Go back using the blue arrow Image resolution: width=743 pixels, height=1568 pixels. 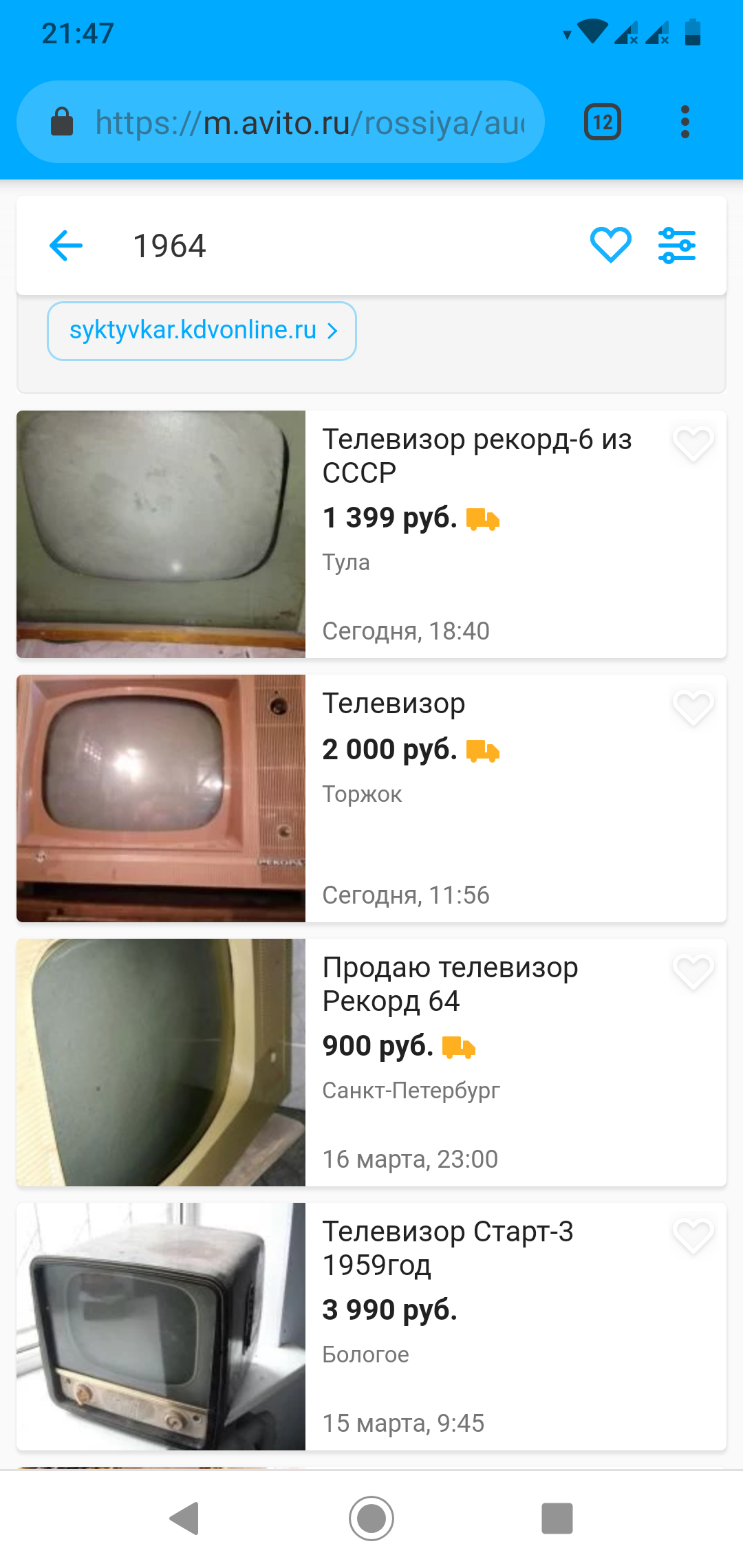click(66, 246)
